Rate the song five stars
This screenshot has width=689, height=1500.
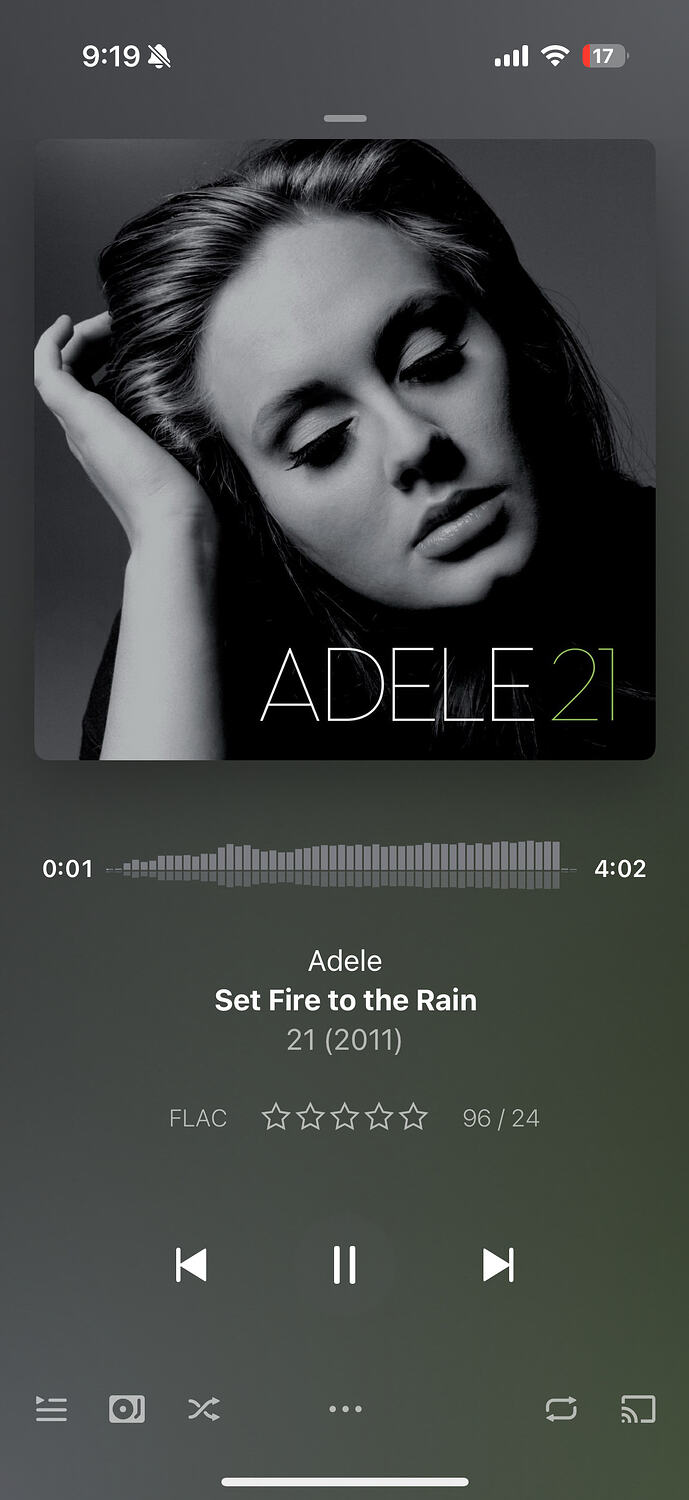click(x=413, y=1117)
